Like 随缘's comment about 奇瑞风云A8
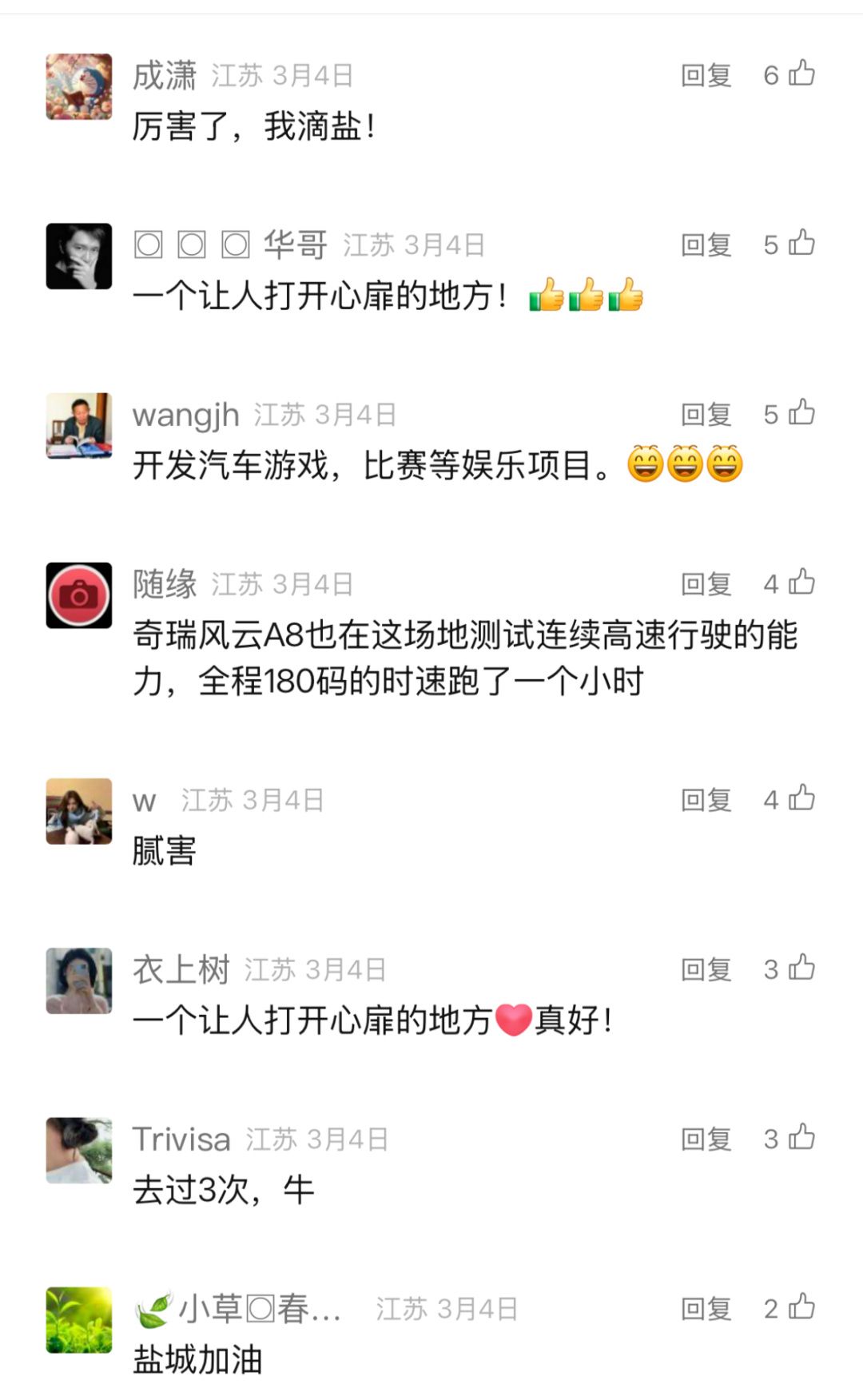Image resolution: width=863 pixels, height=1400 pixels. (801, 582)
